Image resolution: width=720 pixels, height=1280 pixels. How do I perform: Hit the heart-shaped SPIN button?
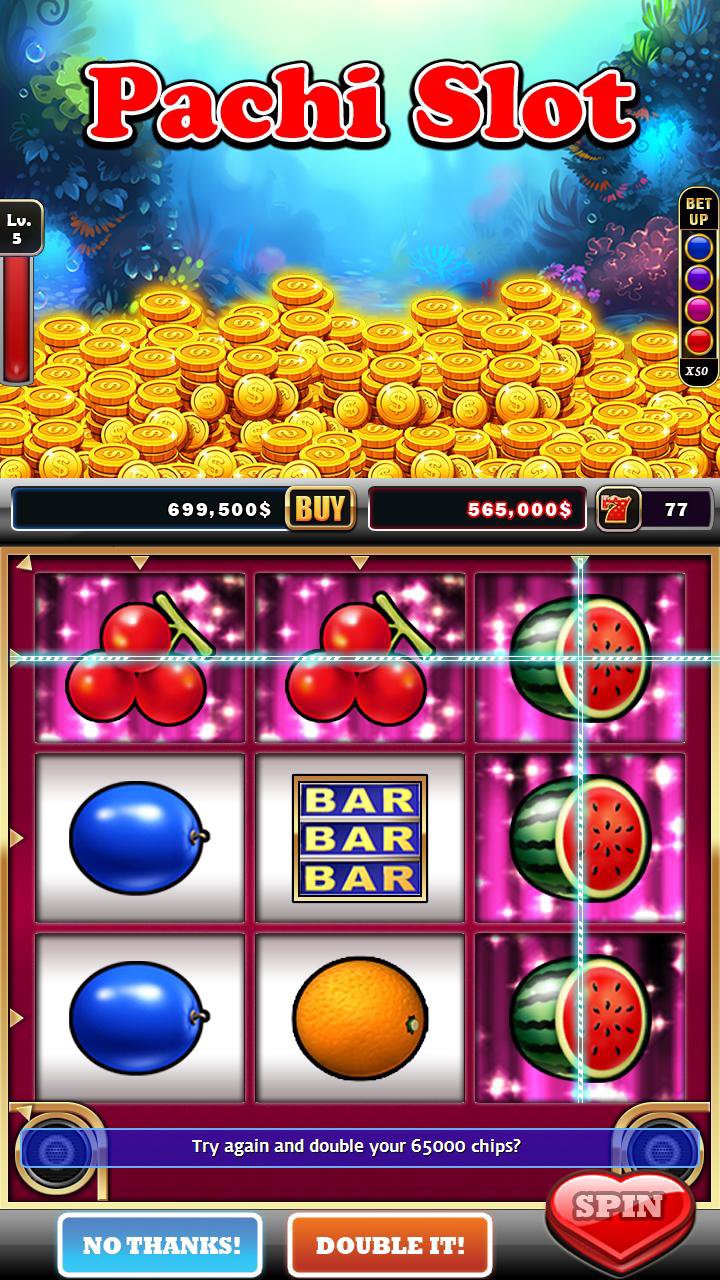pyautogui.click(x=619, y=1208)
